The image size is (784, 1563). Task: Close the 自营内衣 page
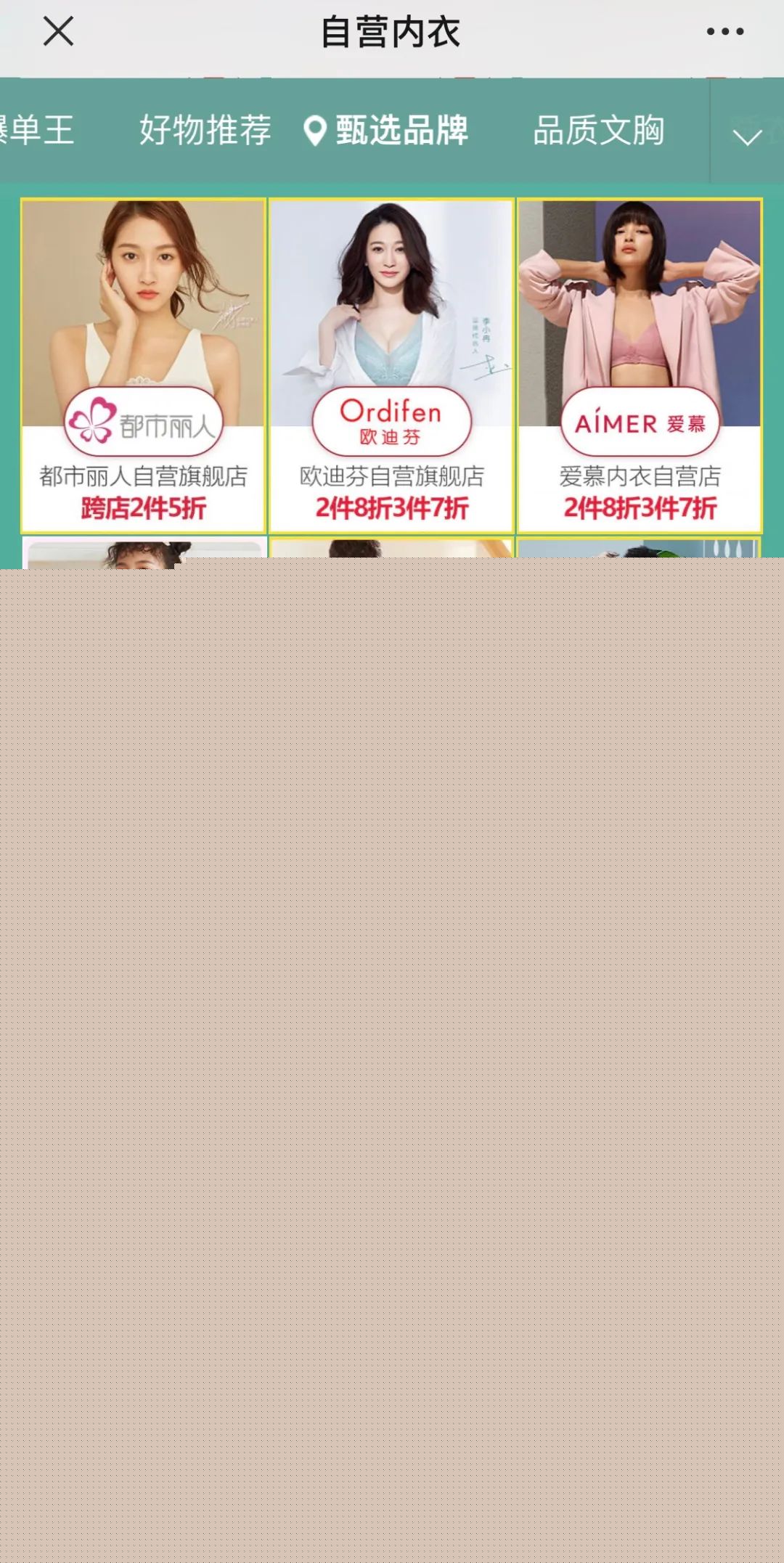pos(58,32)
